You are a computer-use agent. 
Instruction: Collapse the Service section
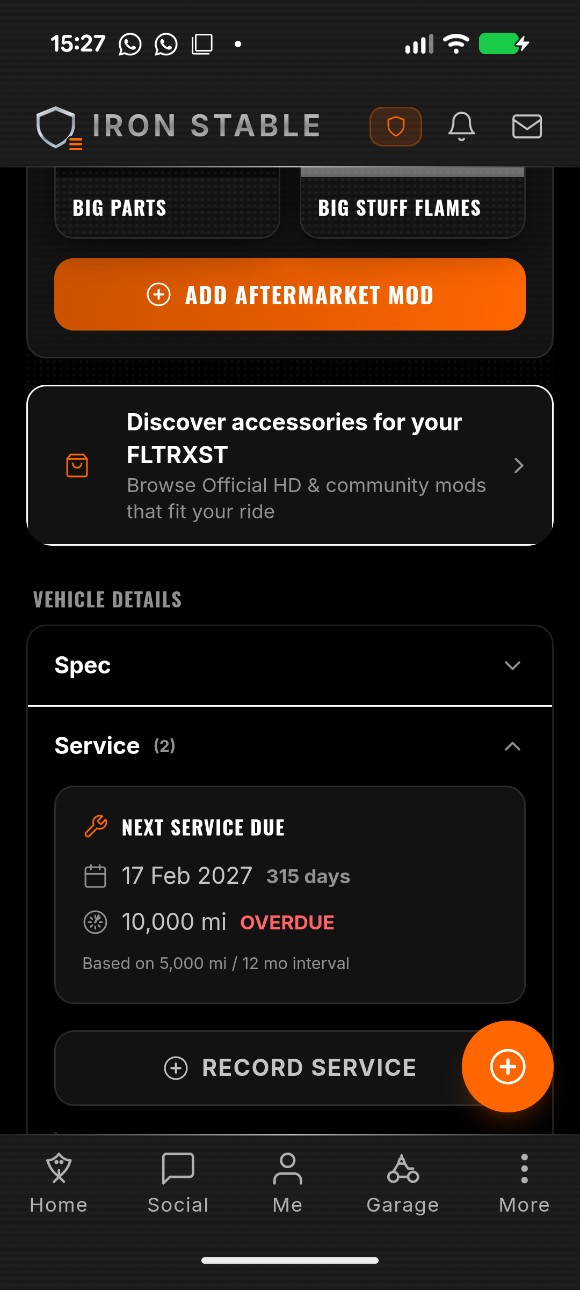tap(290, 746)
